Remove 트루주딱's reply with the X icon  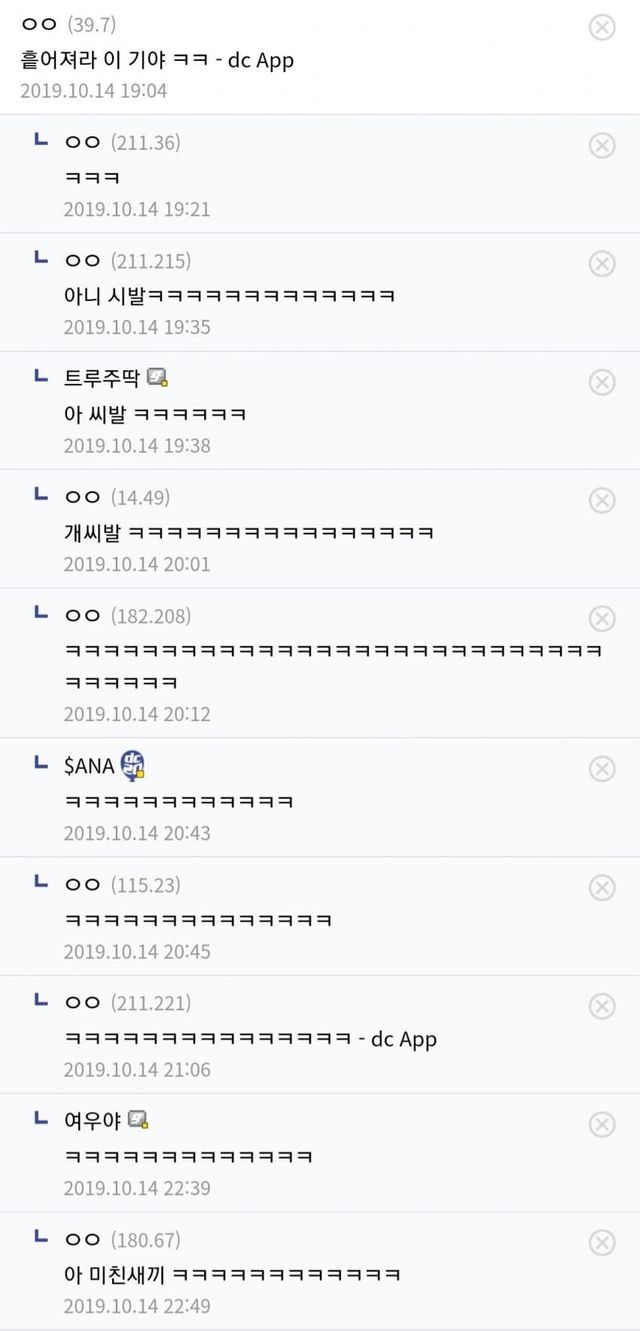[x=602, y=381]
